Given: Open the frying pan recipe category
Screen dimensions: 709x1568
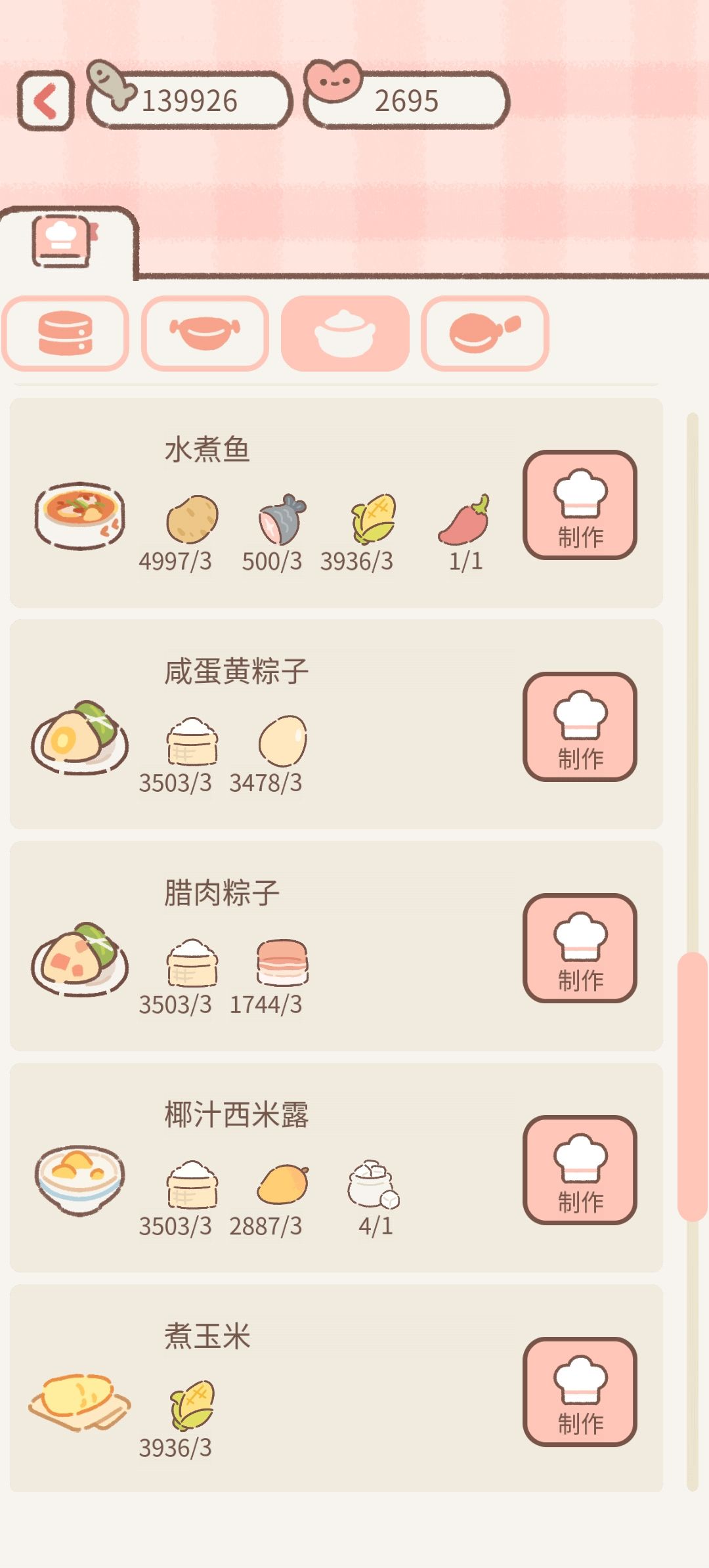Looking at the screenshot, I should 486,335.
